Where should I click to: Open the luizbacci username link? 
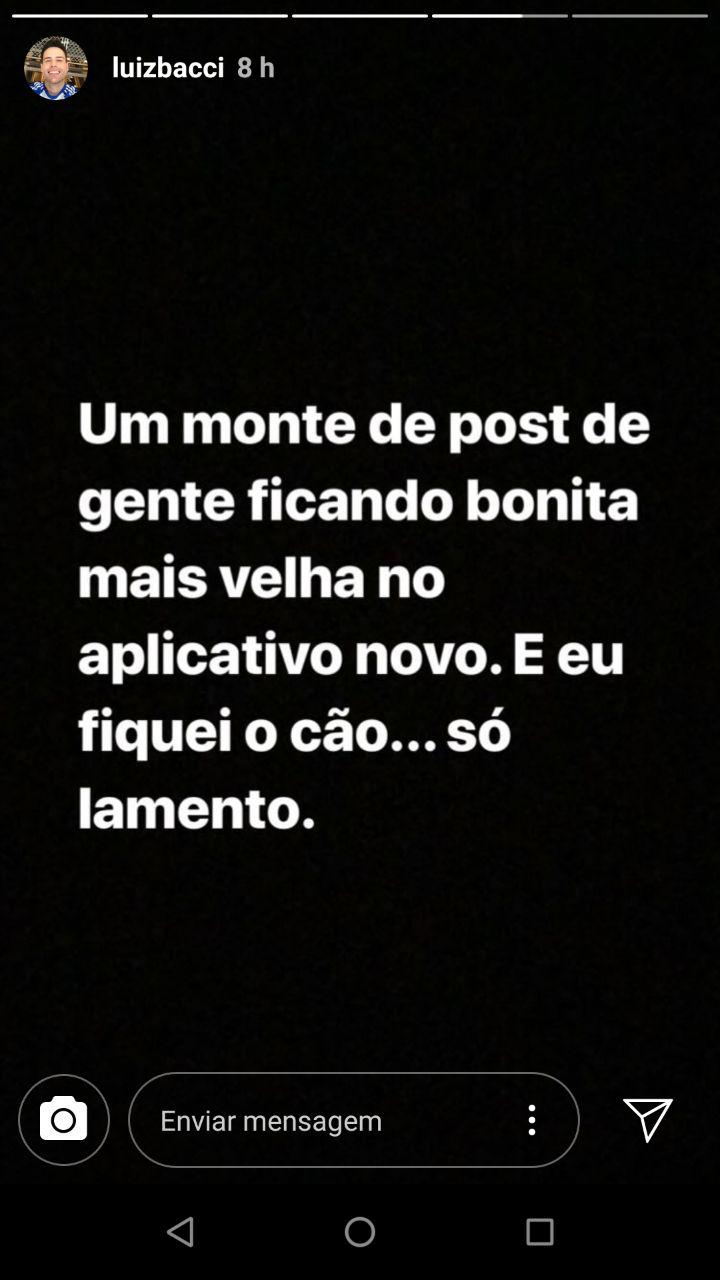pos(168,67)
